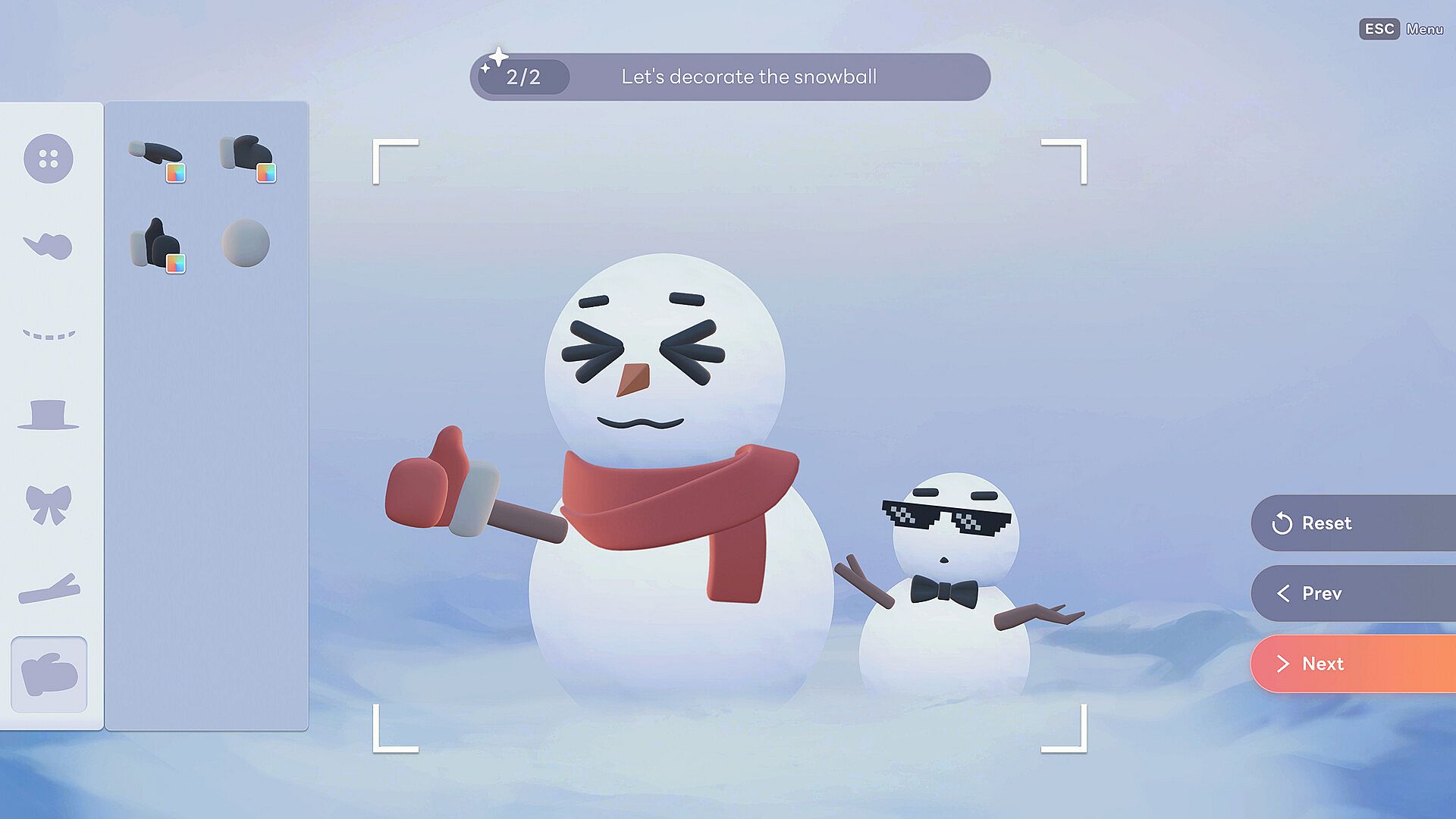The image size is (1456, 819).
Task: Switch to the bow tie category
Action: tap(49, 504)
